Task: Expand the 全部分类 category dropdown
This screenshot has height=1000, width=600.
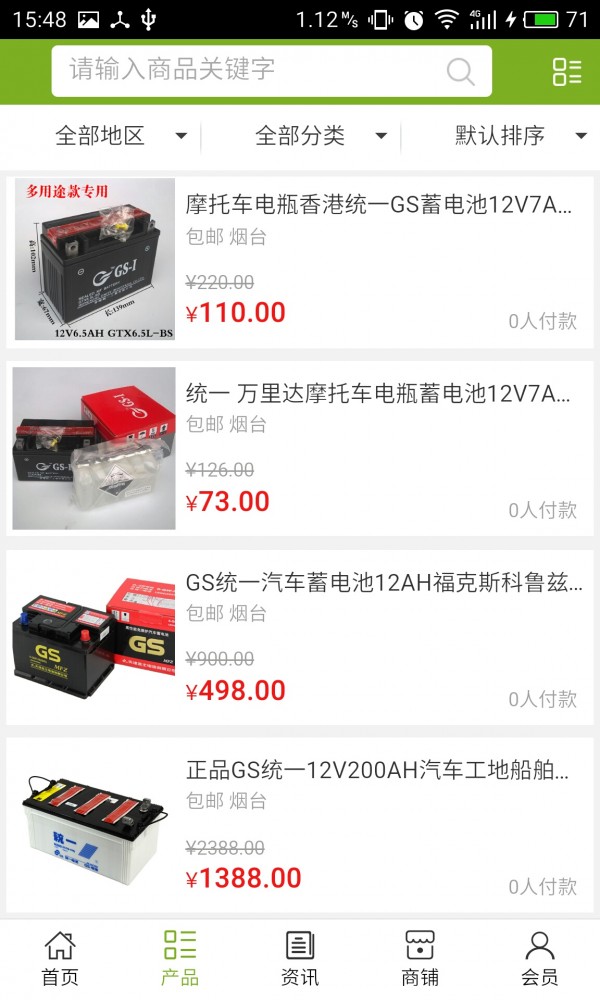Action: 320,136
